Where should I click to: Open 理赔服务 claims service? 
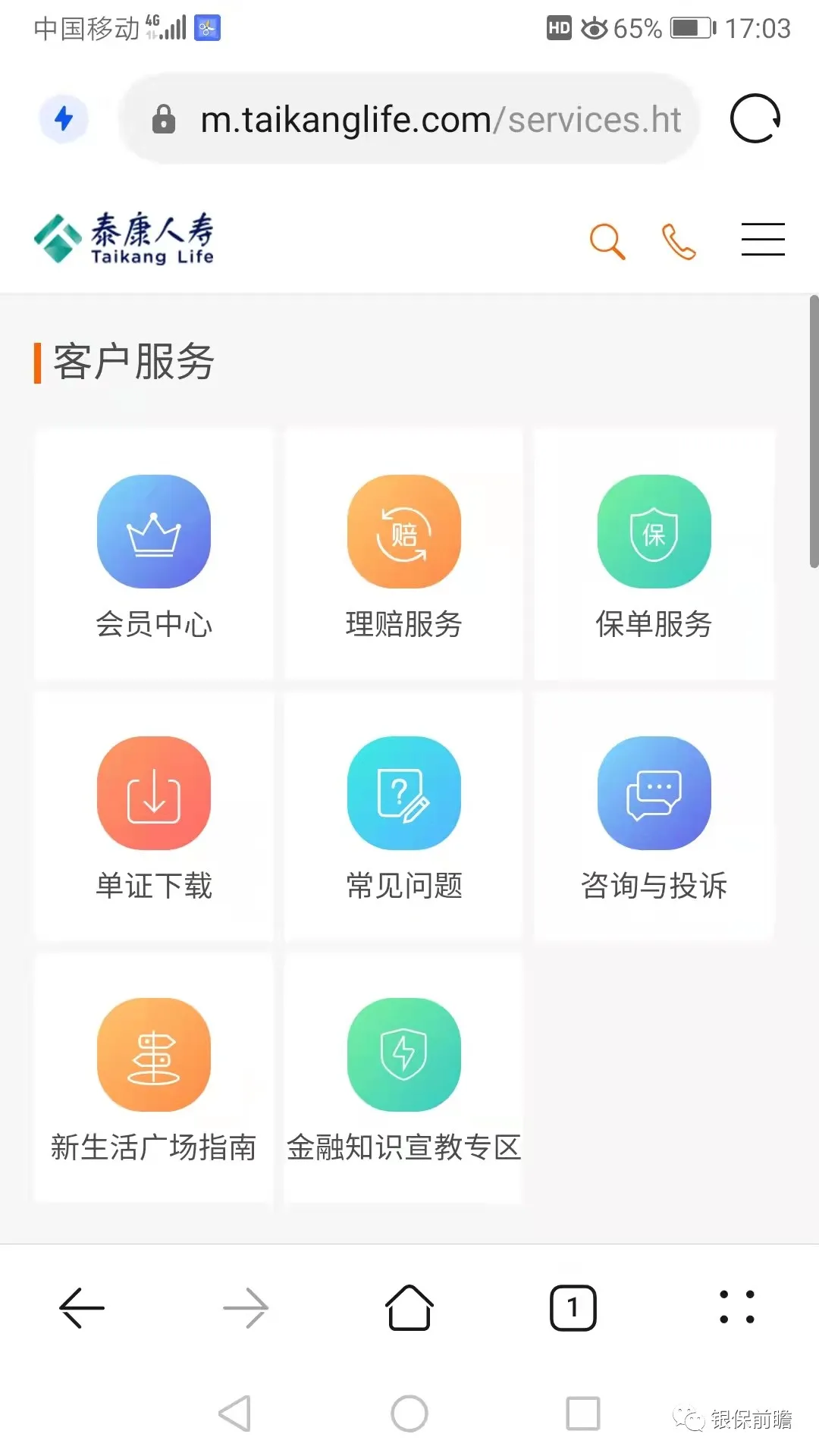pos(403,554)
